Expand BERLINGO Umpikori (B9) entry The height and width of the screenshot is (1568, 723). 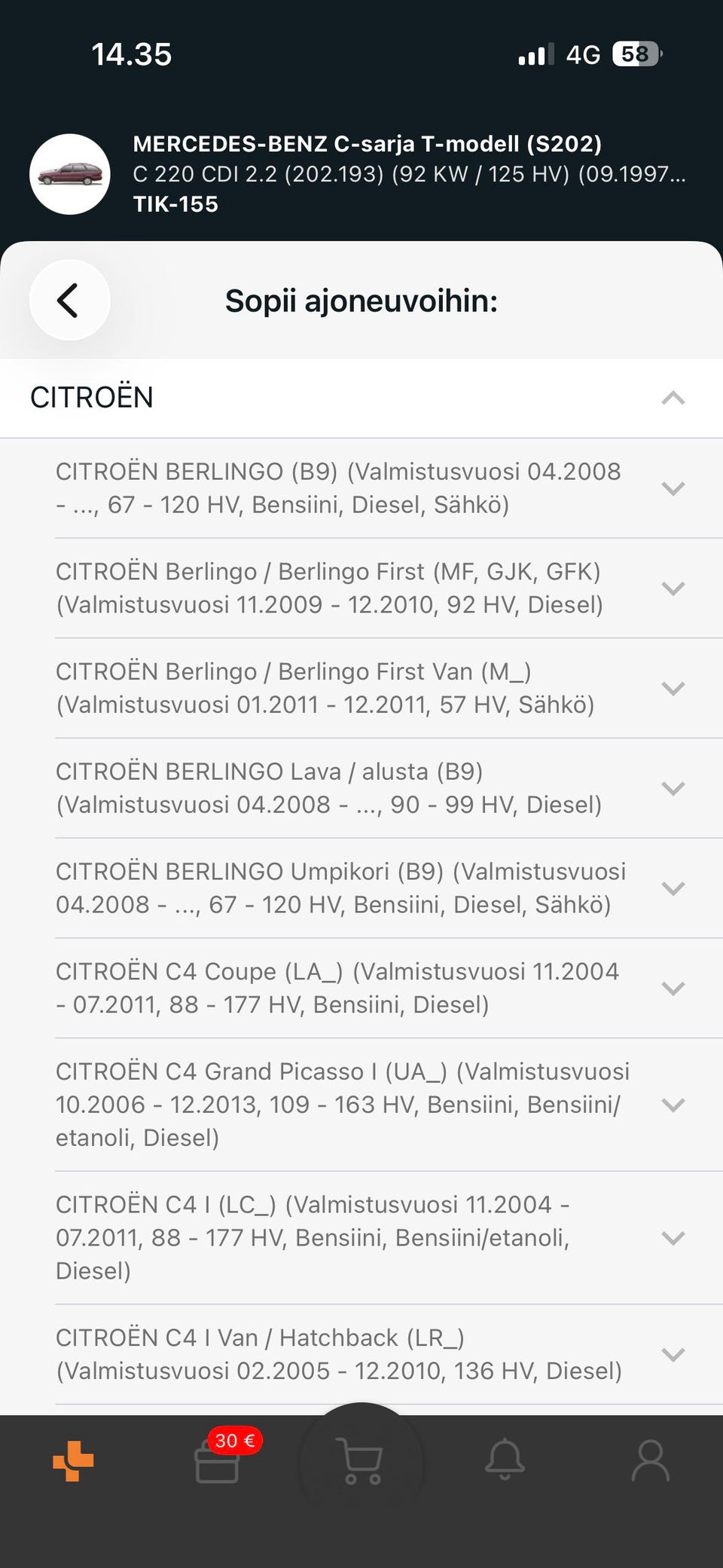(673, 888)
